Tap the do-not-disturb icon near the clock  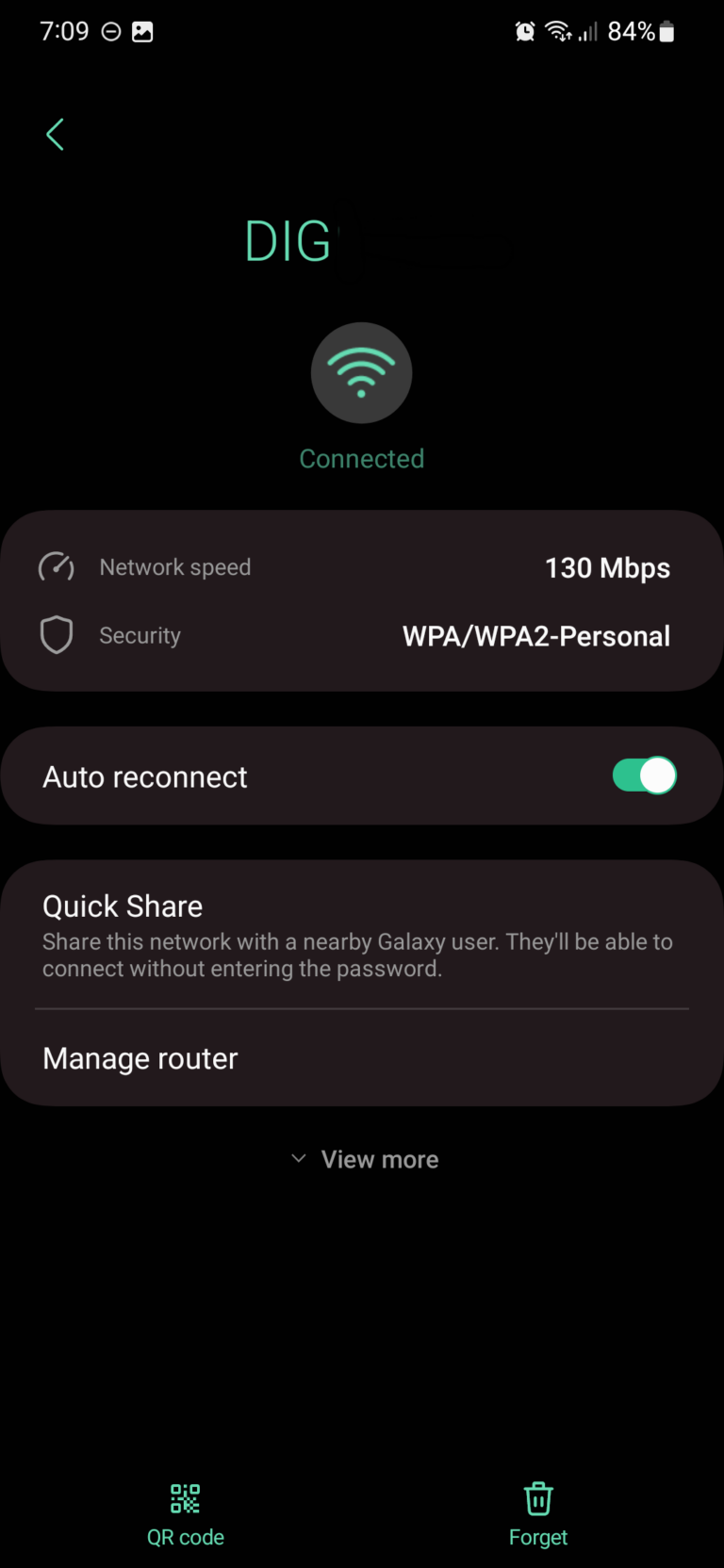[x=110, y=31]
